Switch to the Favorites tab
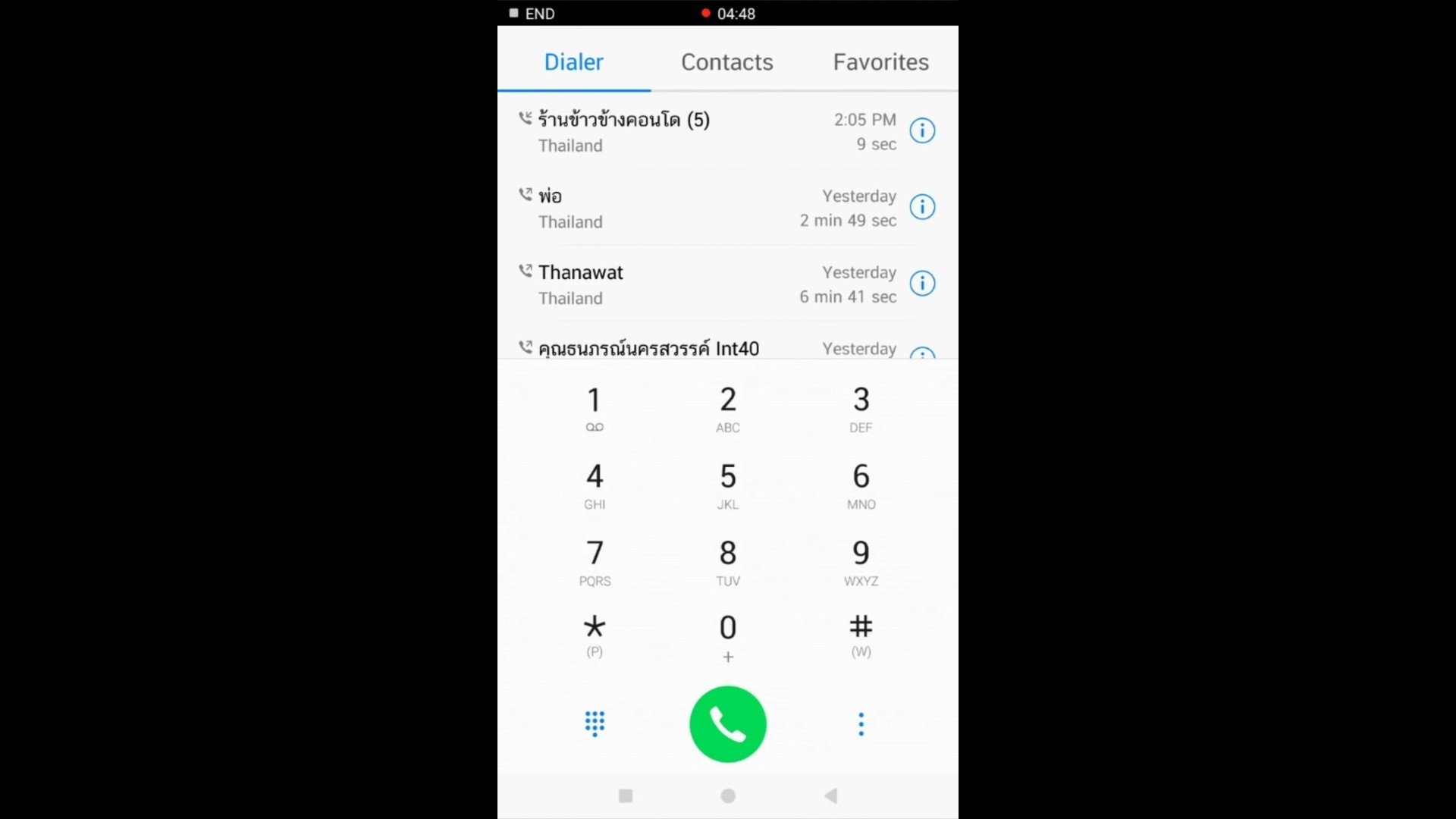This screenshot has width=1456, height=819. click(880, 62)
